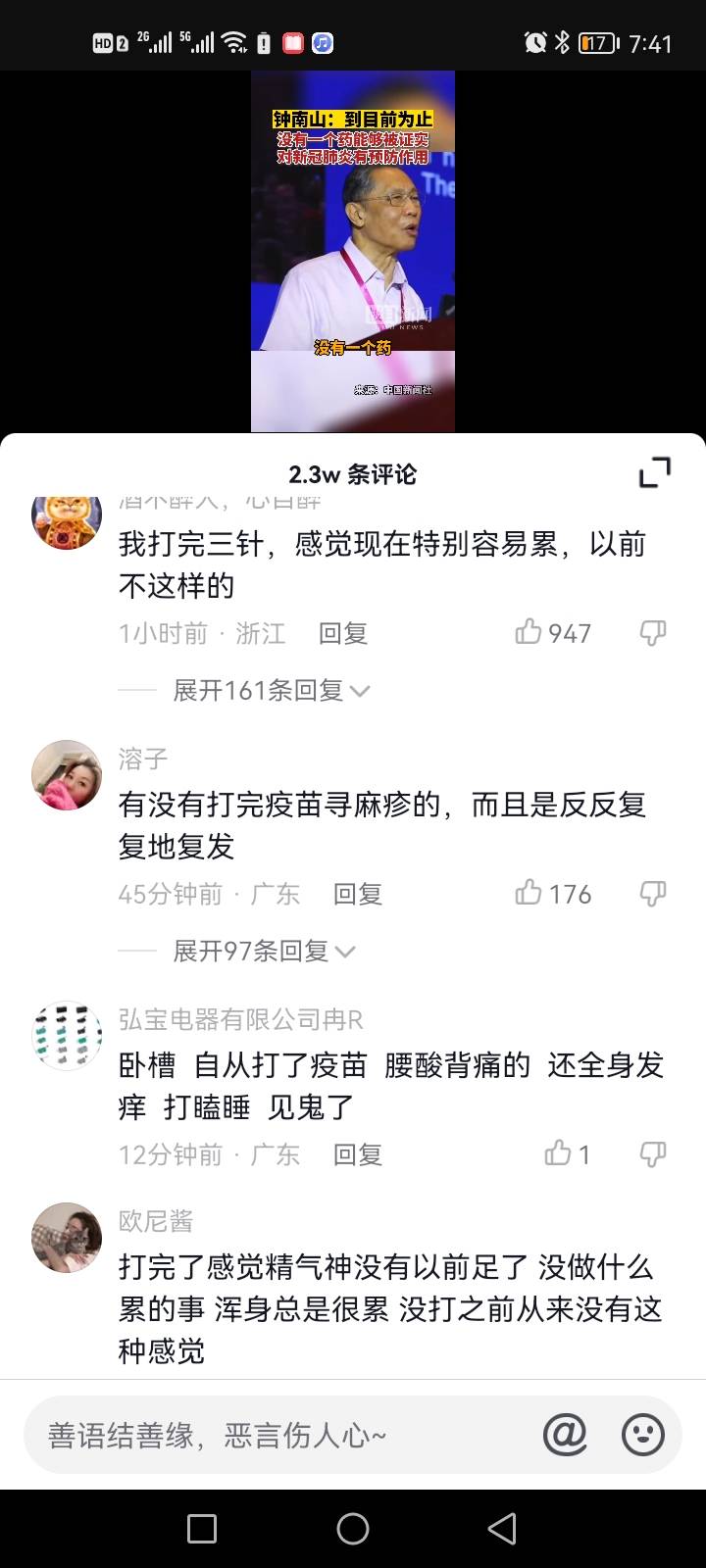This screenshot has width=706, height=1568.
Task: Tap 回复 on 弘宝电器有限公司冉R's comment
Action: click(357, 1154)
